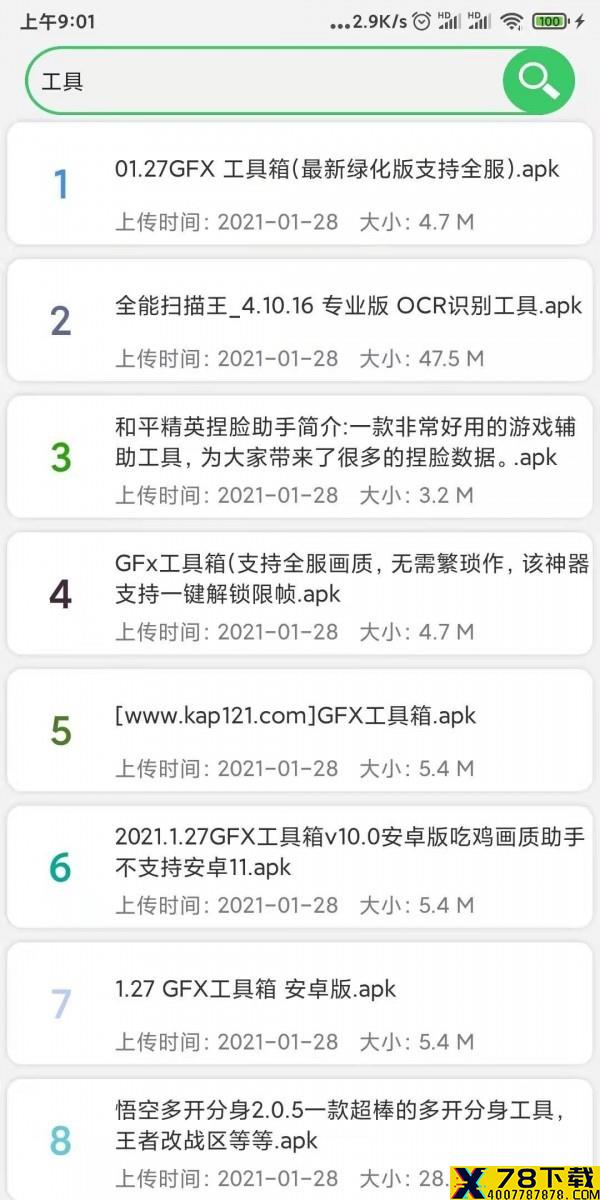Image resolution: width=600 pixels, height=1200 pixels.
Task: Open result 4: GFx工具箱 支持全服画质
Action: pos(300,594)
